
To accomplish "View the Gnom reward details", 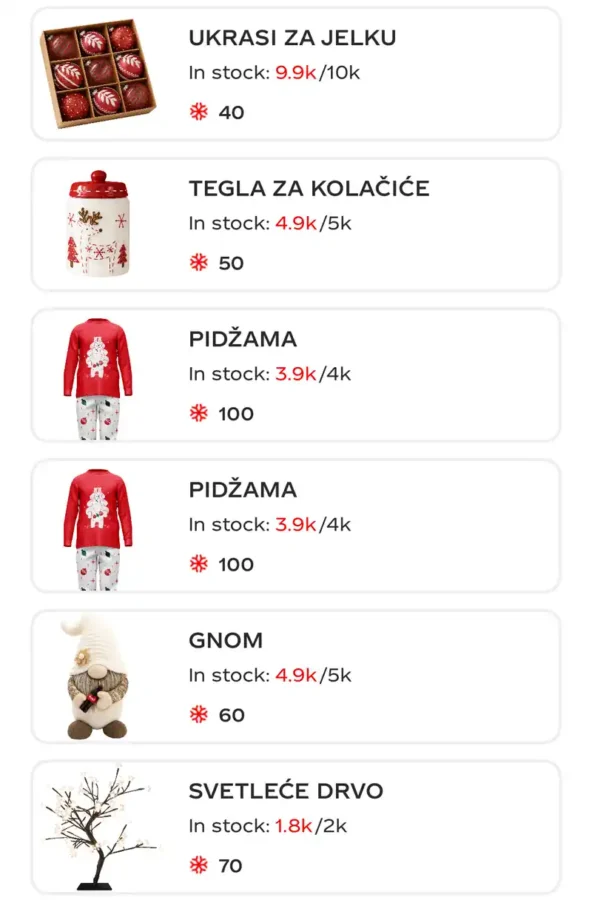I will tap(296, 677).
